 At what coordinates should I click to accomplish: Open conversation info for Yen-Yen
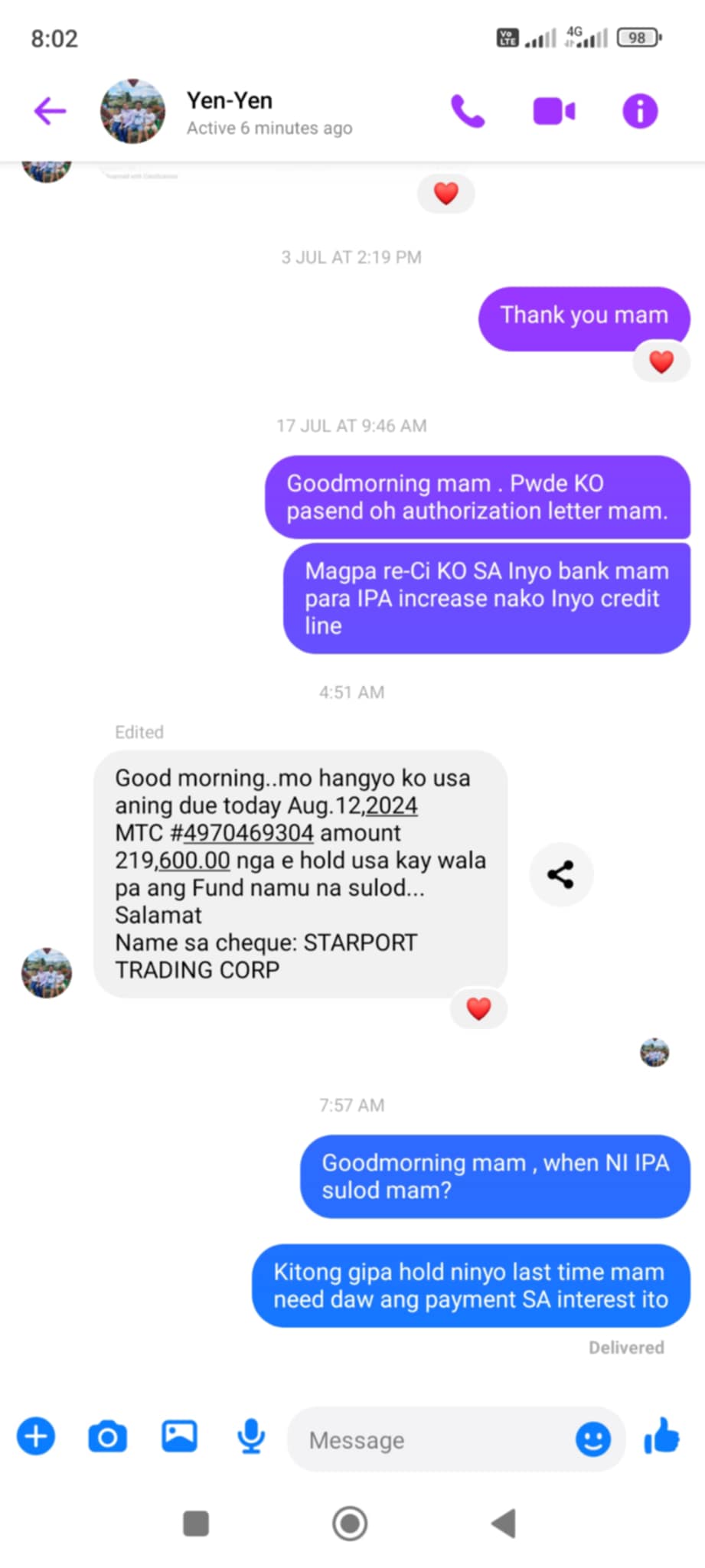point(640,111)
